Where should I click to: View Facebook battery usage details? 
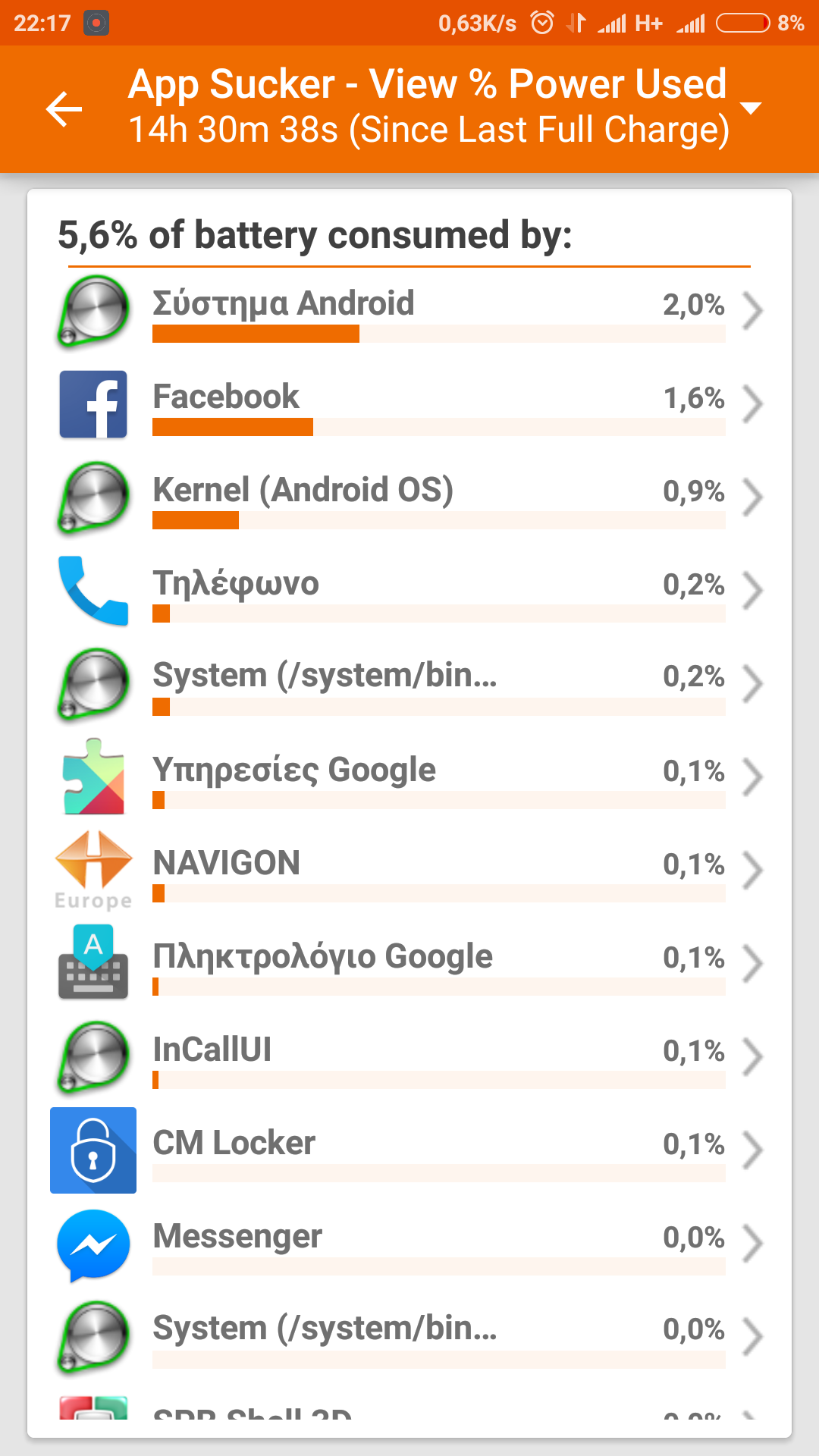[x=409, y=405]
